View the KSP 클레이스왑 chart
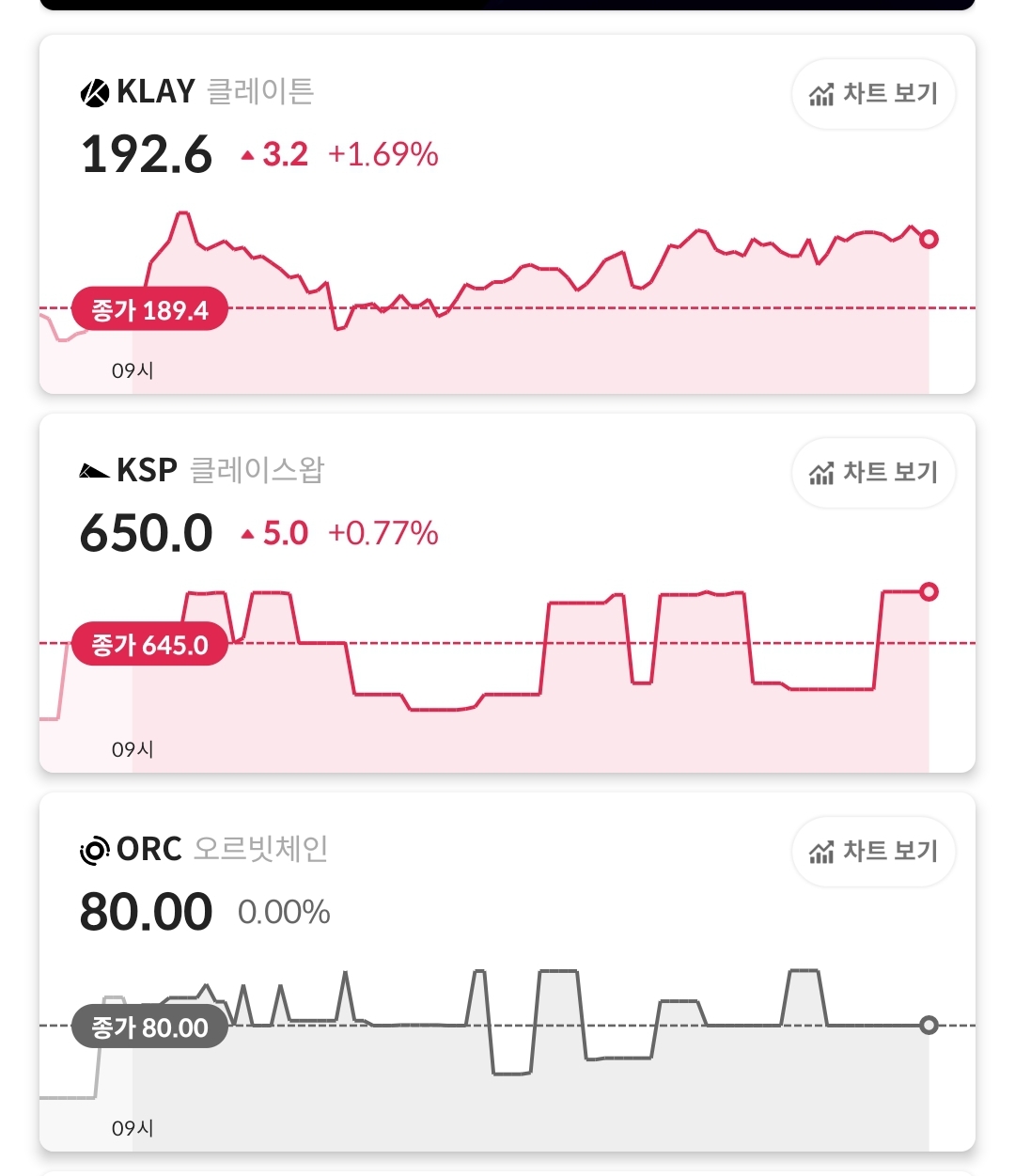 click(x=873, y=473)
